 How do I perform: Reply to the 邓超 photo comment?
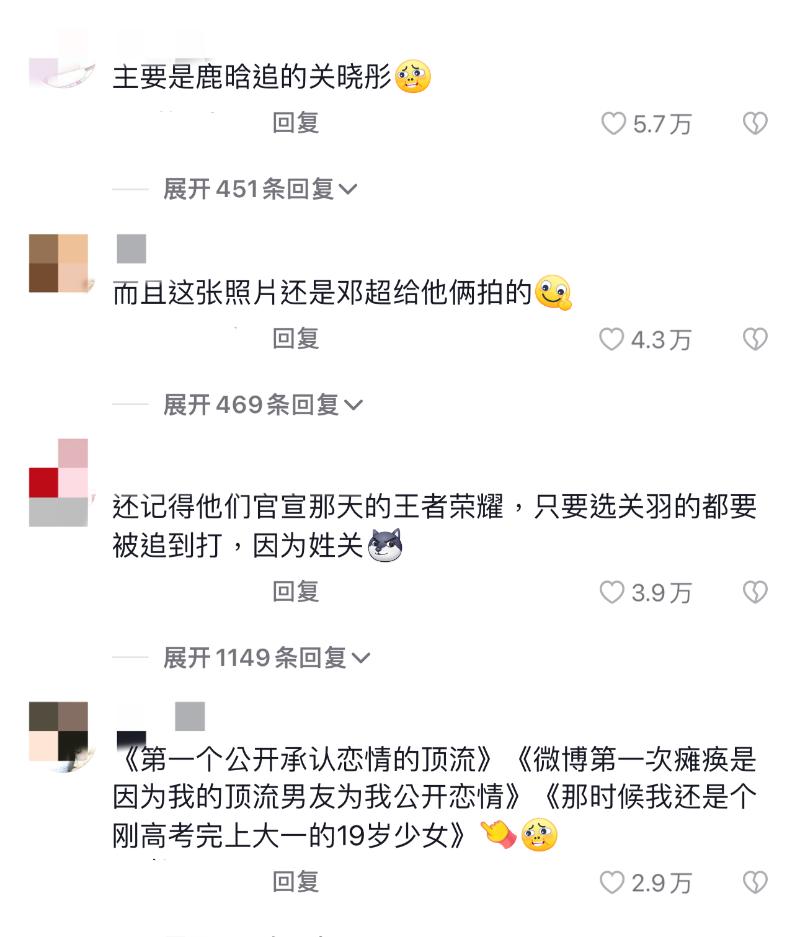click(295, 339)
